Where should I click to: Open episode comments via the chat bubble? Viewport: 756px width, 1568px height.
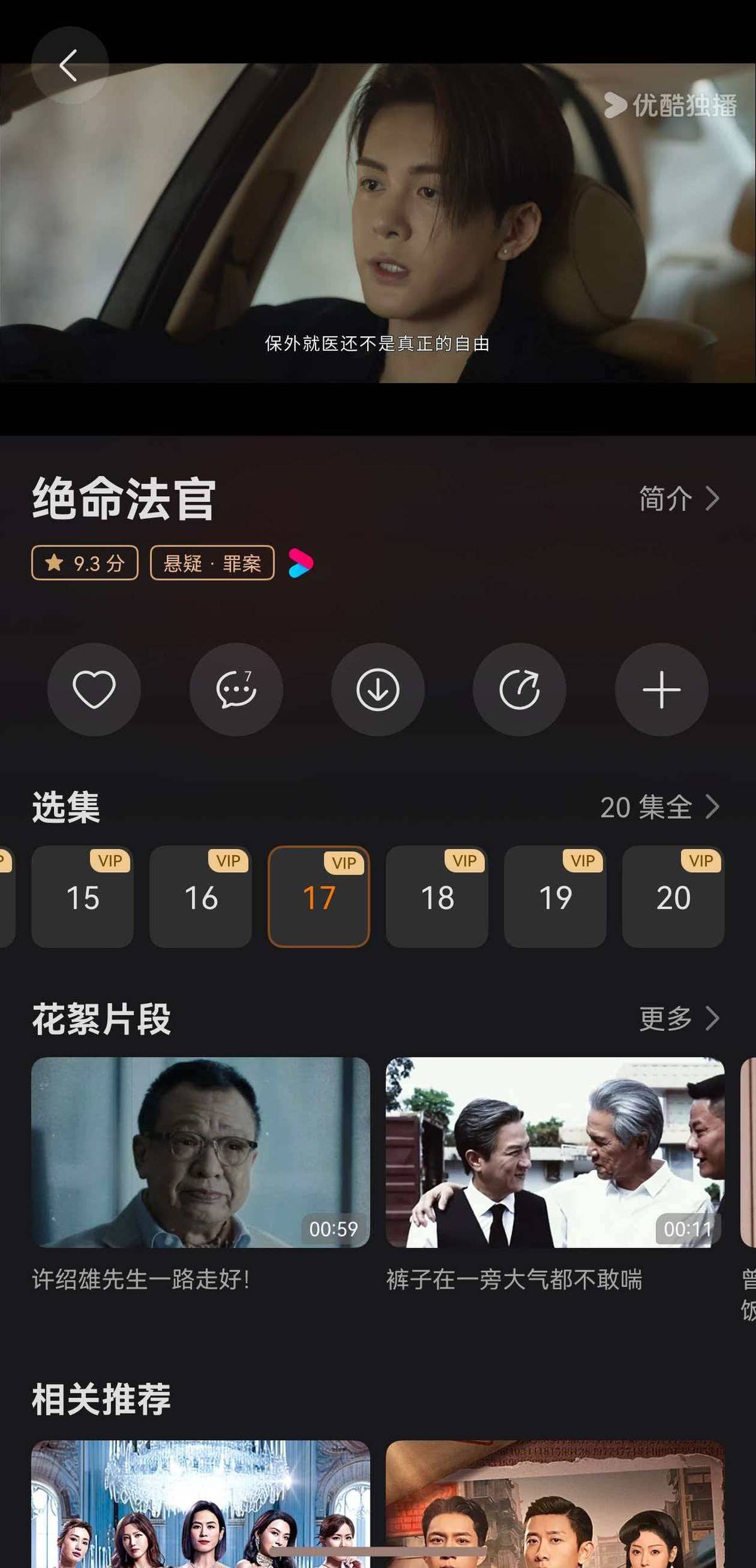click(236, 690)
